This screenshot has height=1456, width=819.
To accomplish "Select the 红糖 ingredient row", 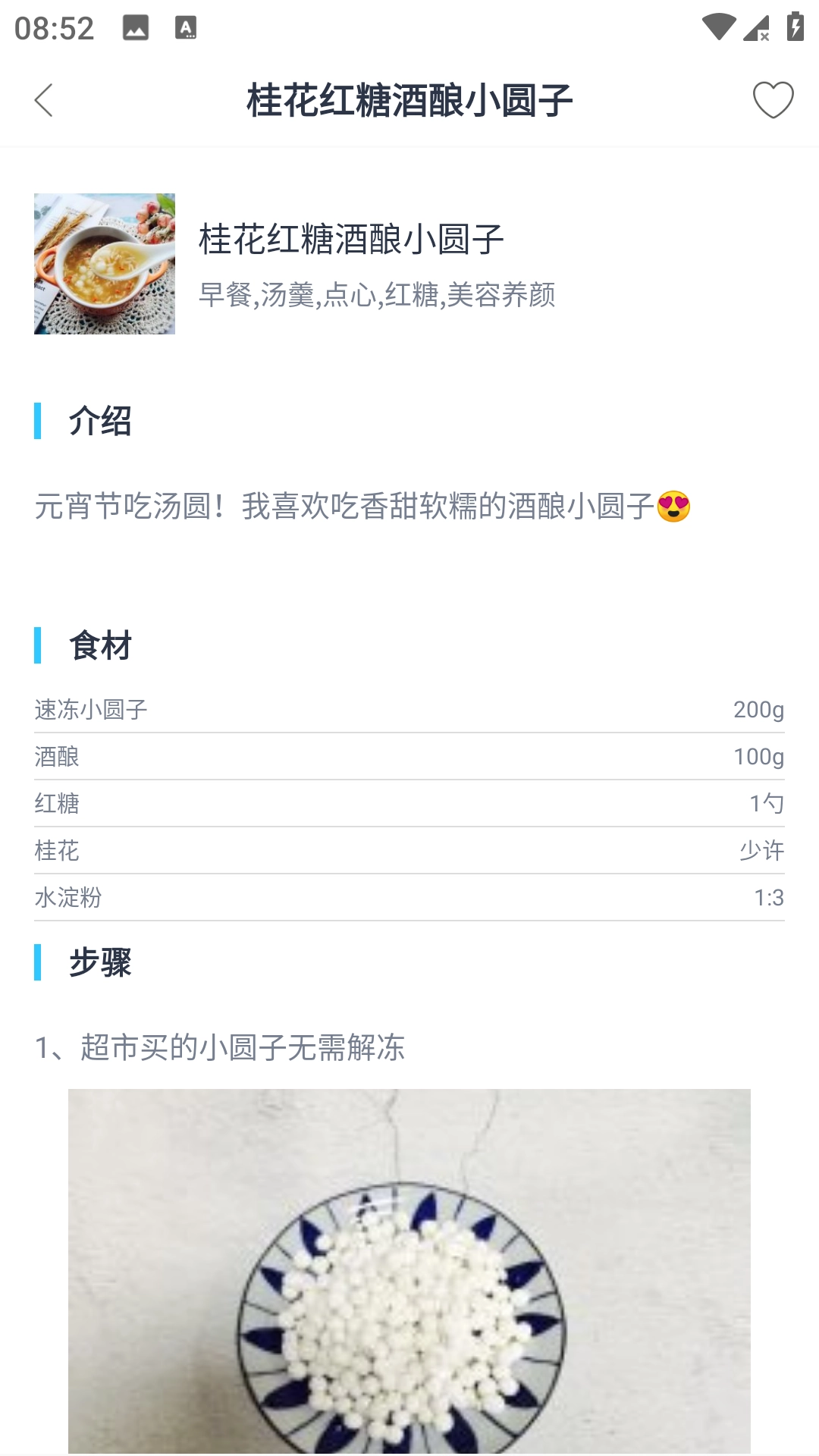I will coord(409,803).
